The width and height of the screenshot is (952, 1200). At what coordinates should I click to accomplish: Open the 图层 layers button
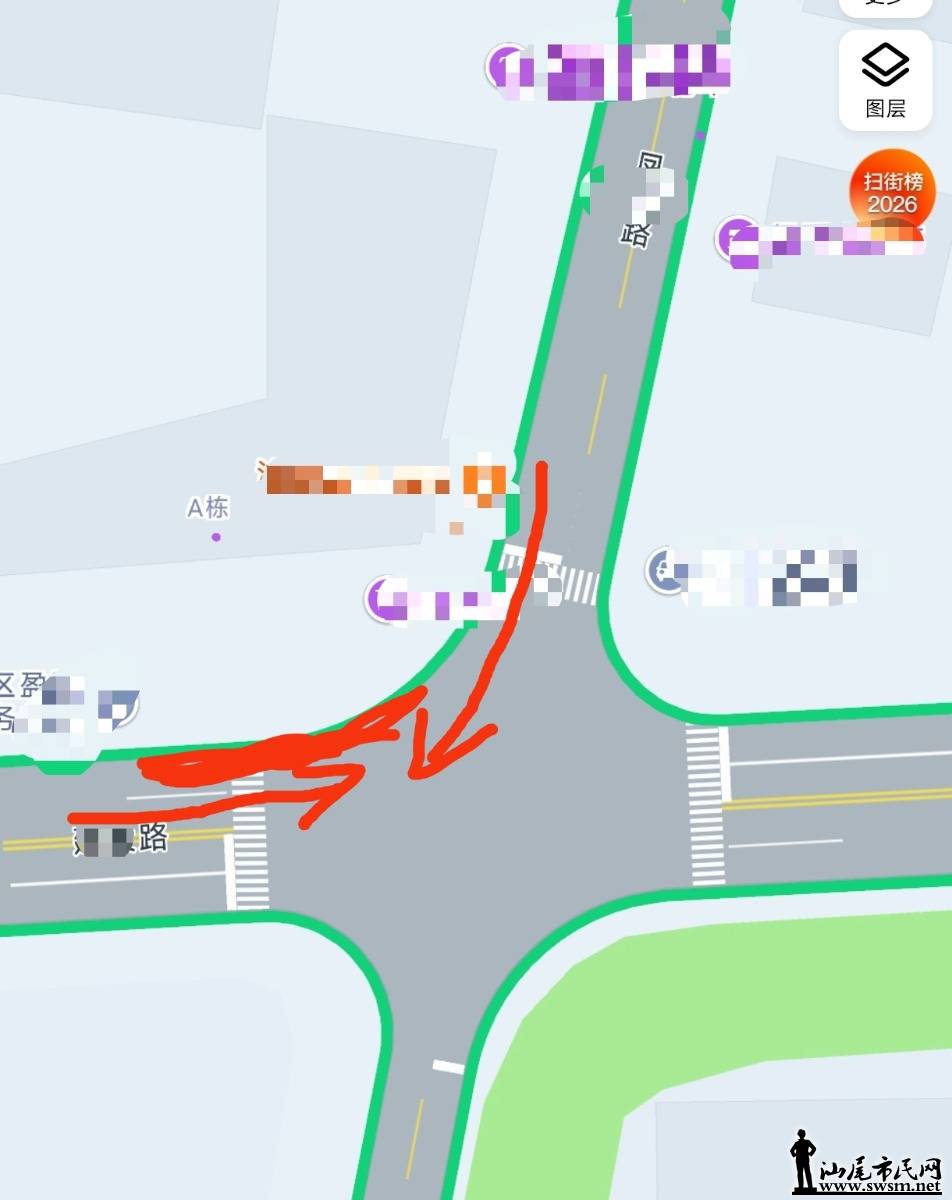(885, 80)
